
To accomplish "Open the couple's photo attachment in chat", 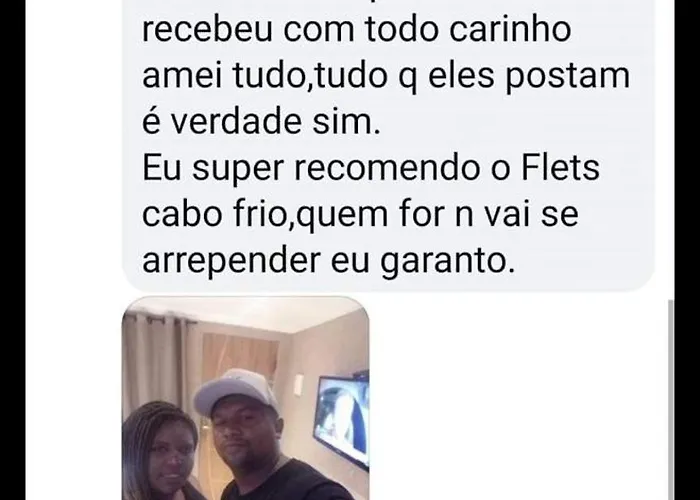I will 245,402.
